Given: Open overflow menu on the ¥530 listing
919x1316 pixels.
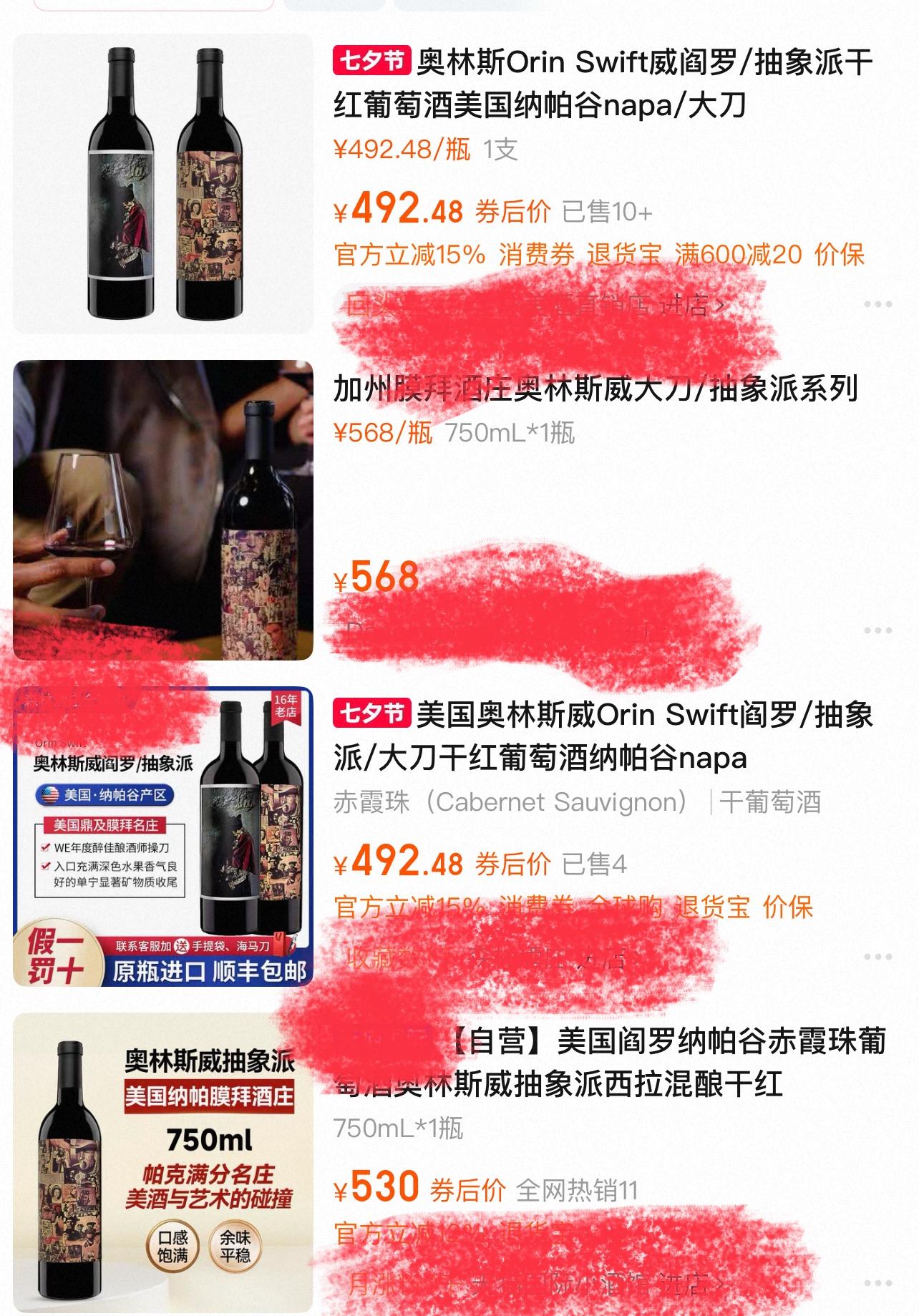Looking at the screenshot, I should (x=877, y=1283).
